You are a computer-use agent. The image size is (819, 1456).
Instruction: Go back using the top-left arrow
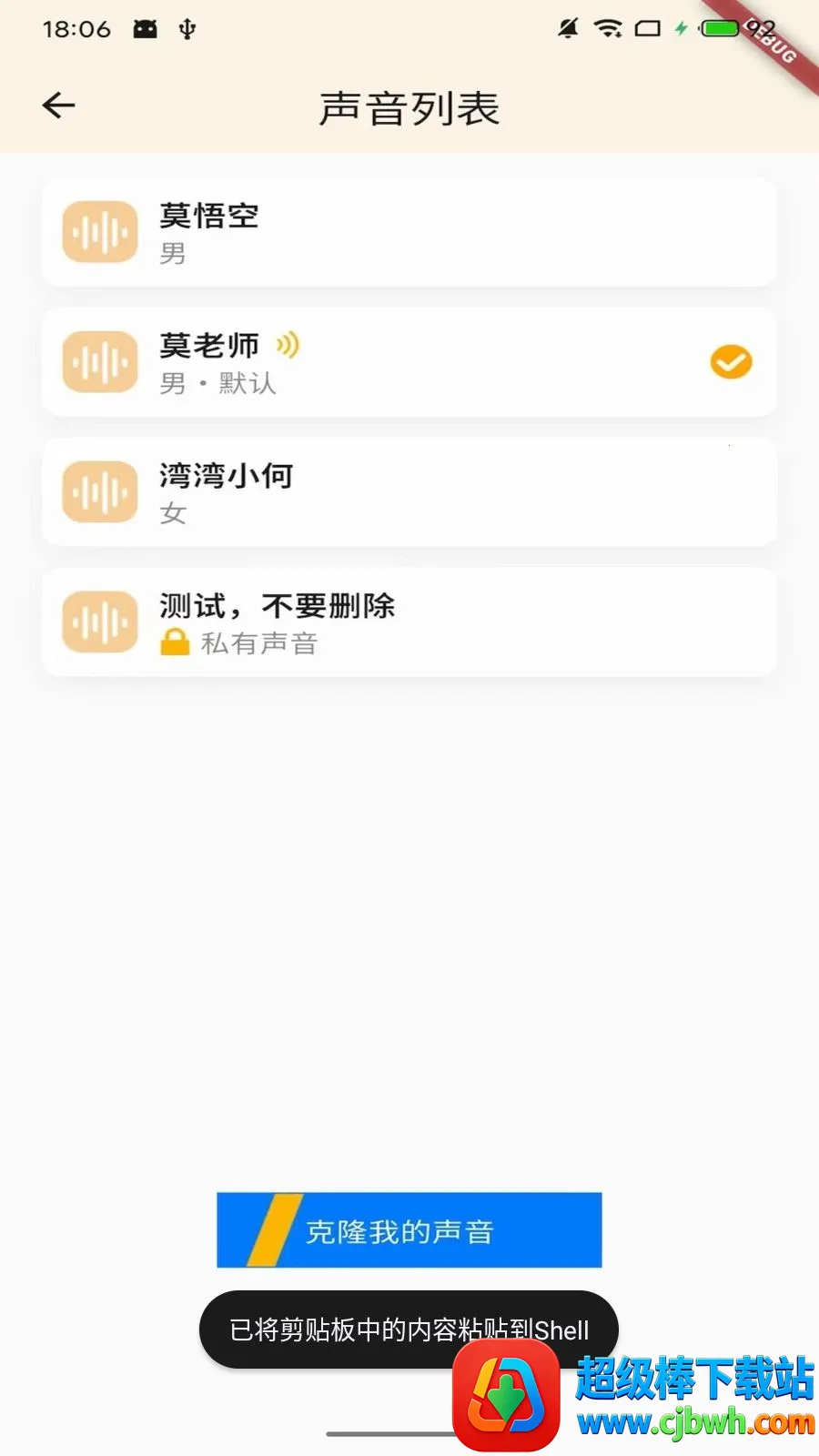pyautogui.click(x=59, y=106)
